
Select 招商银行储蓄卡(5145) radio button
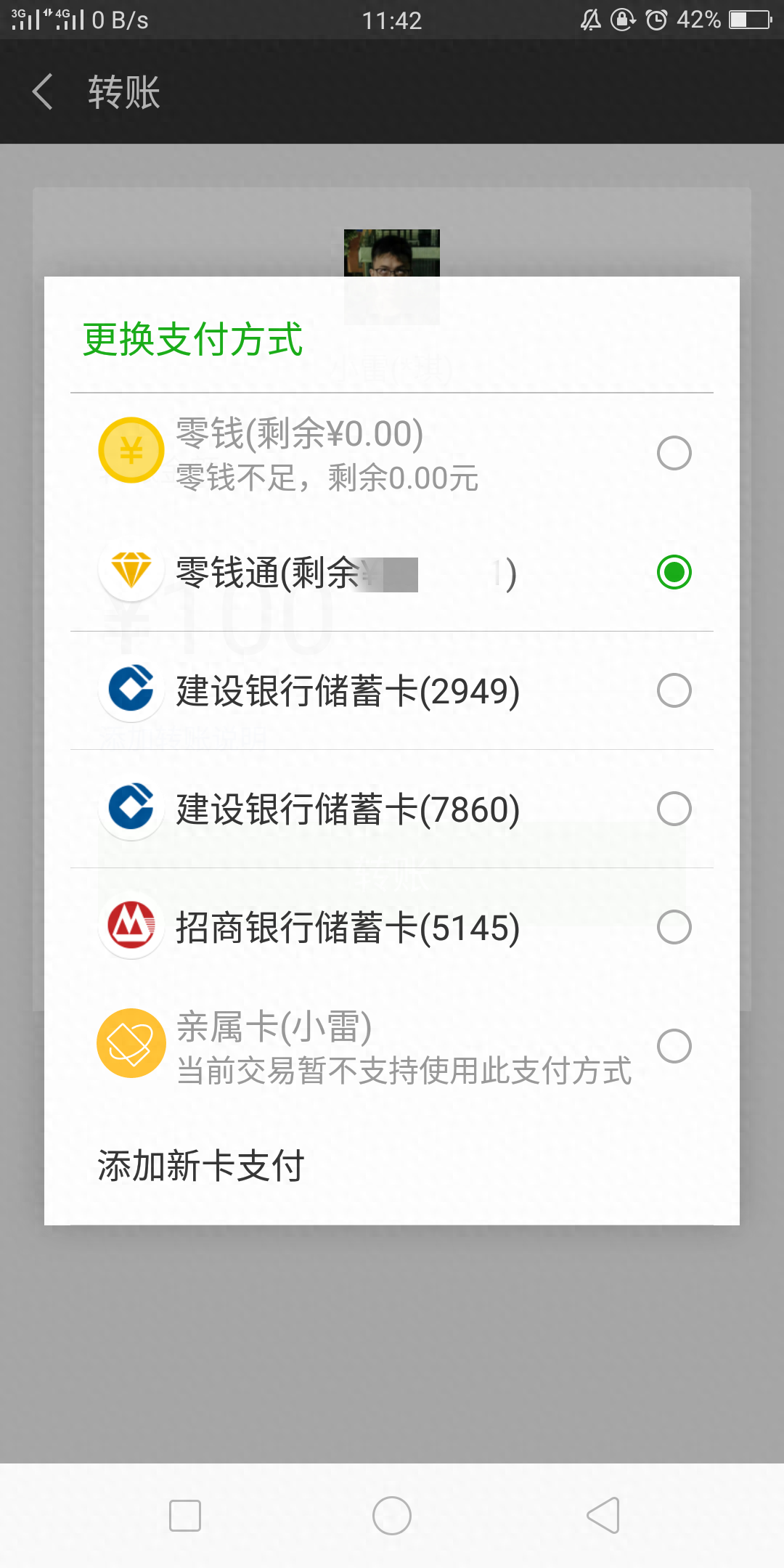click(674, 927)
